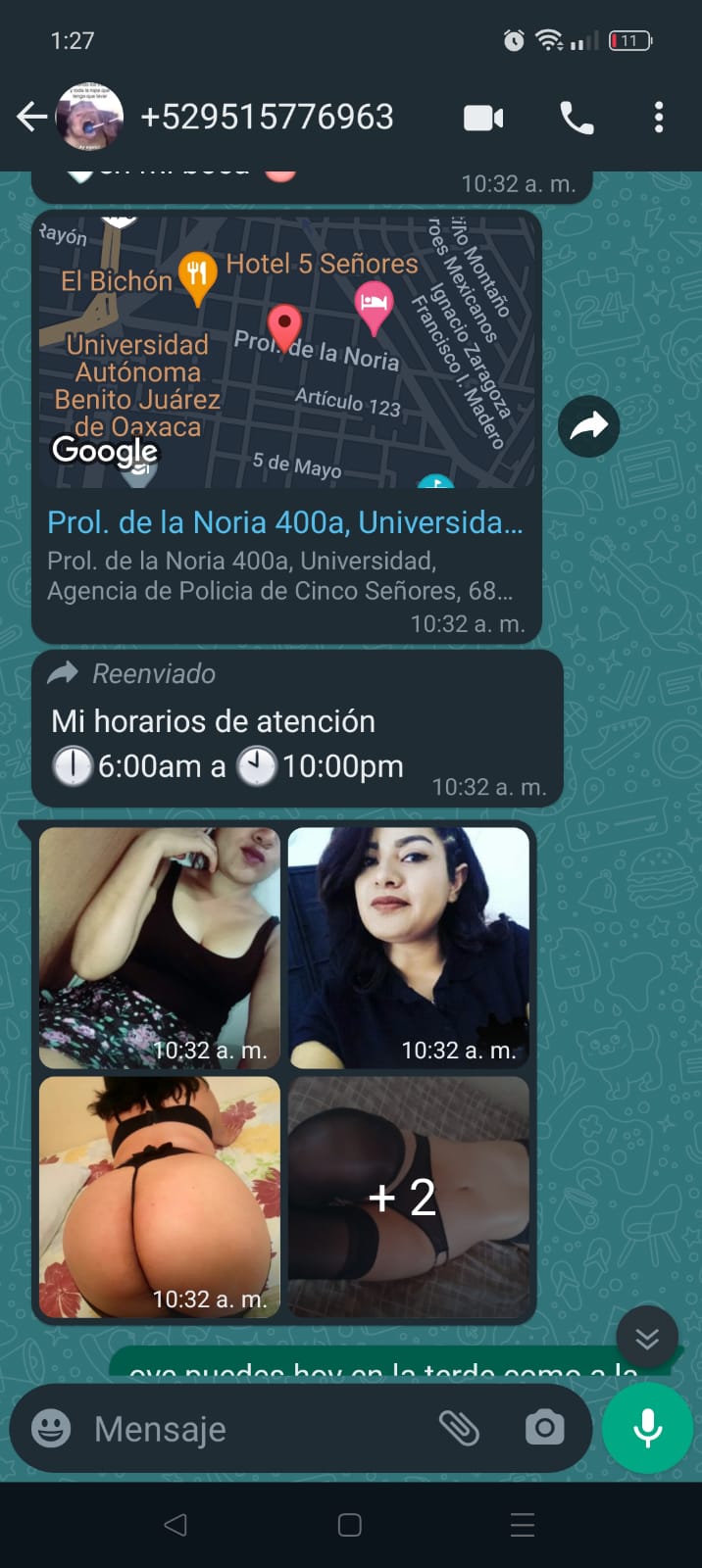
Task: Record a voice message
Action: [x=647, y=1429]
